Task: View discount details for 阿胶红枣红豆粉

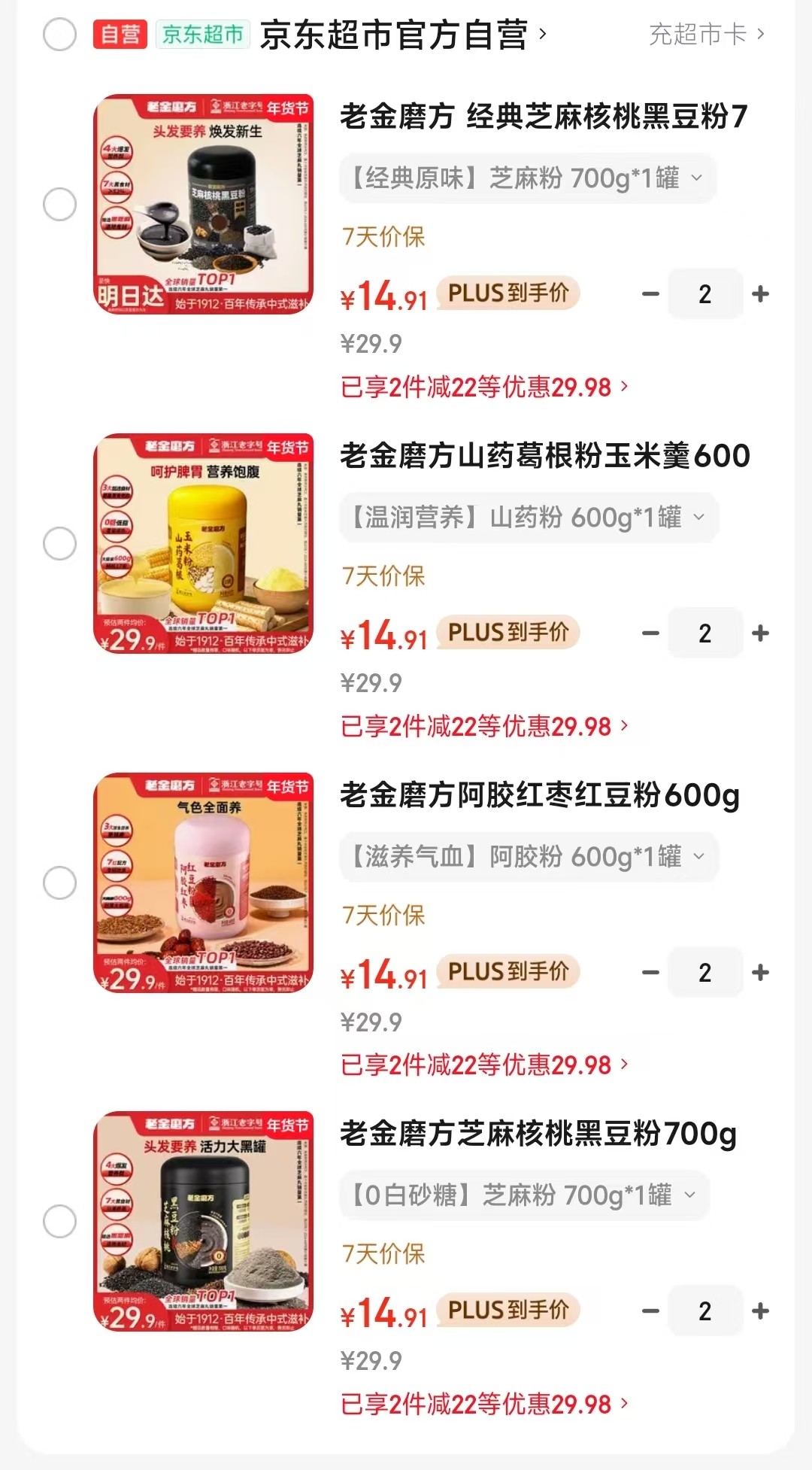Action: coord(483,1065)
